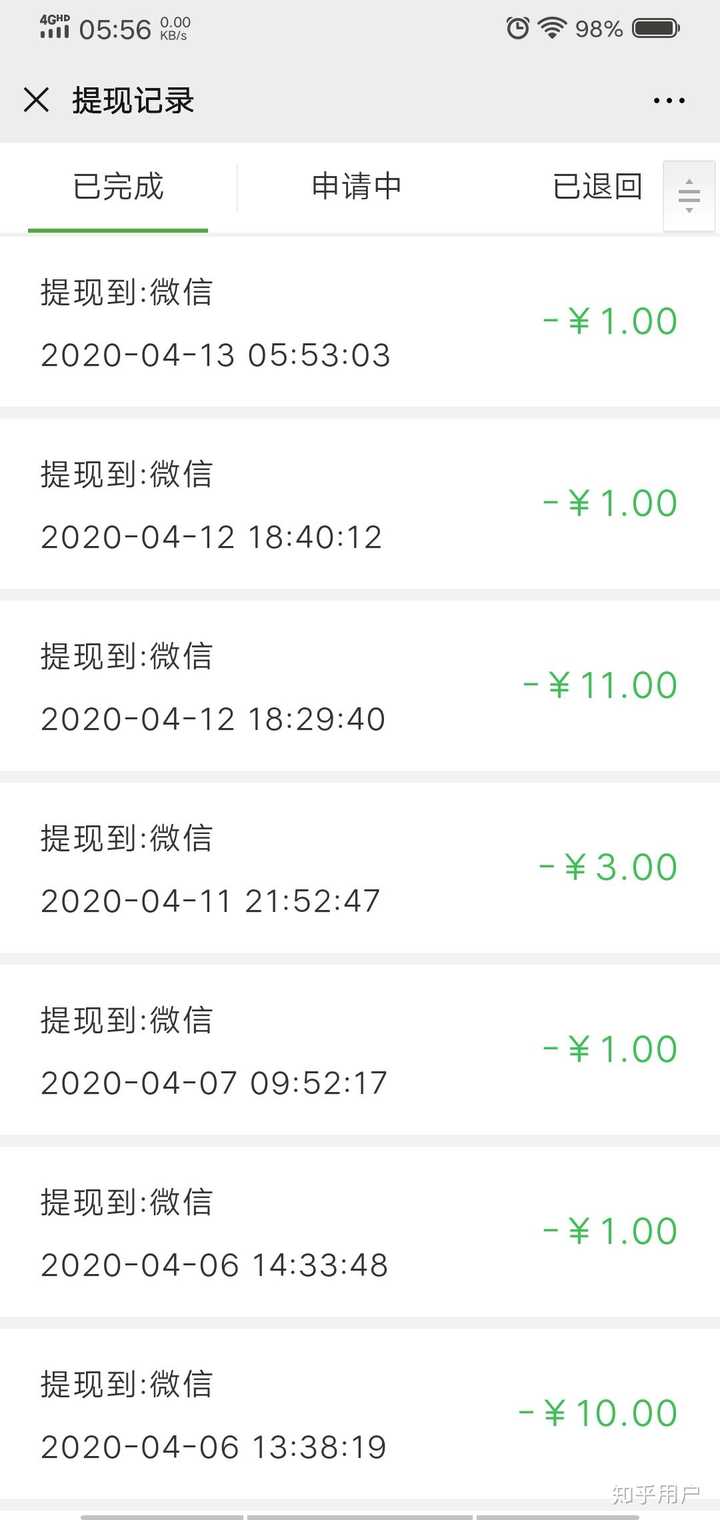Switch to the 申请中 tab

pos(357,187)
